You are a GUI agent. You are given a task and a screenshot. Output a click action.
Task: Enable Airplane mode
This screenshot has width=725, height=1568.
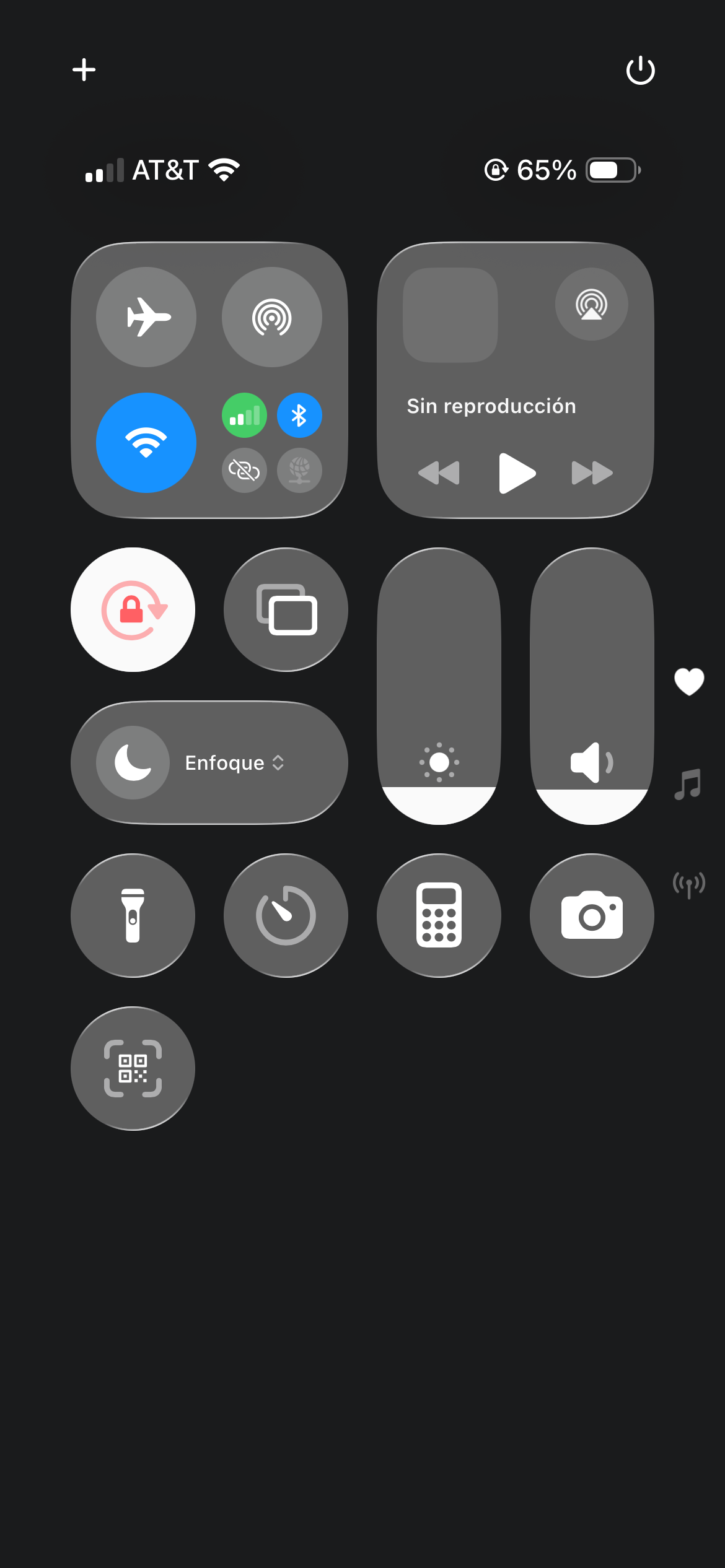146,317
